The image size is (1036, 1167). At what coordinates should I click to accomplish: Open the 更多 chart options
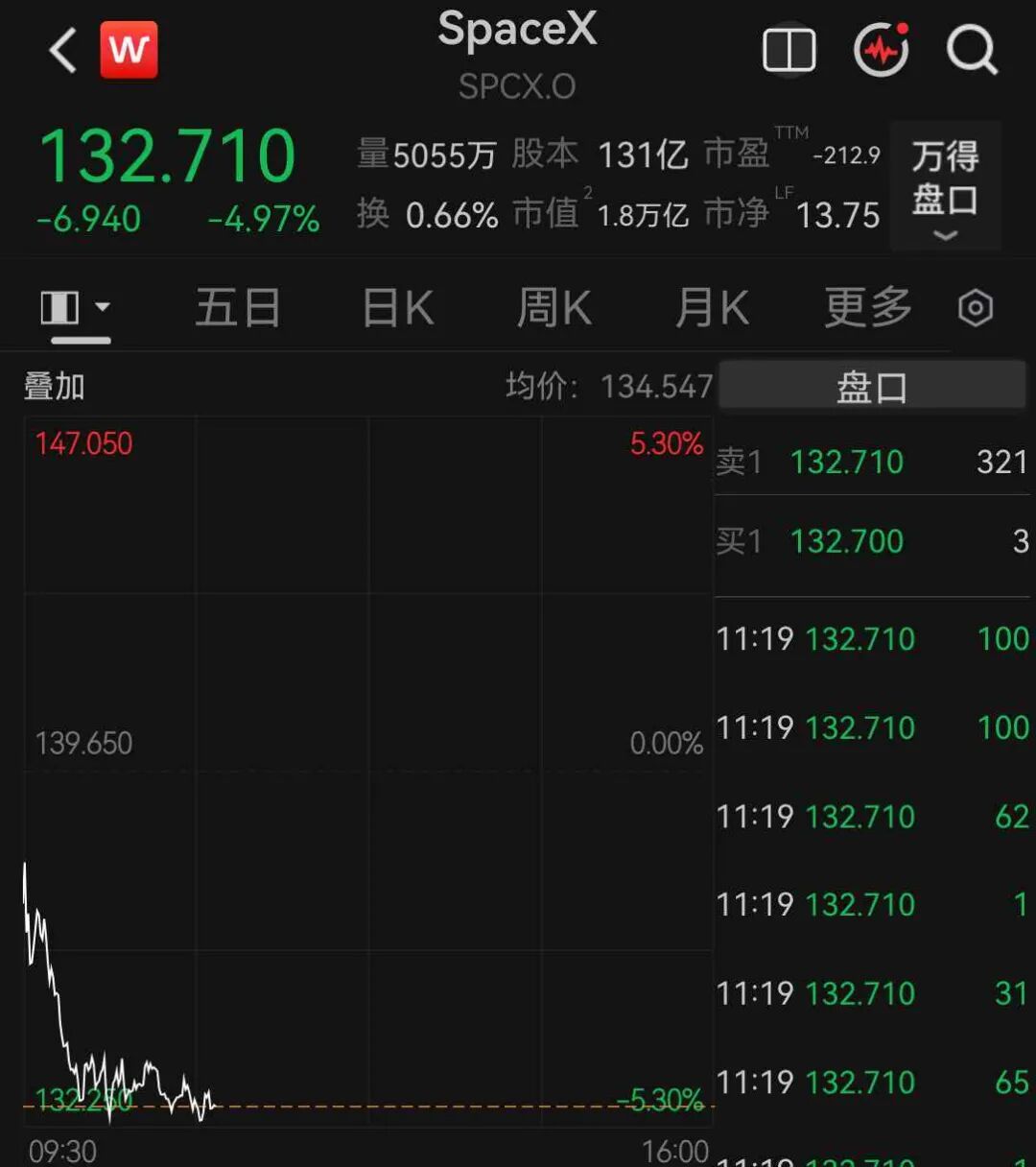click(868, 308)
